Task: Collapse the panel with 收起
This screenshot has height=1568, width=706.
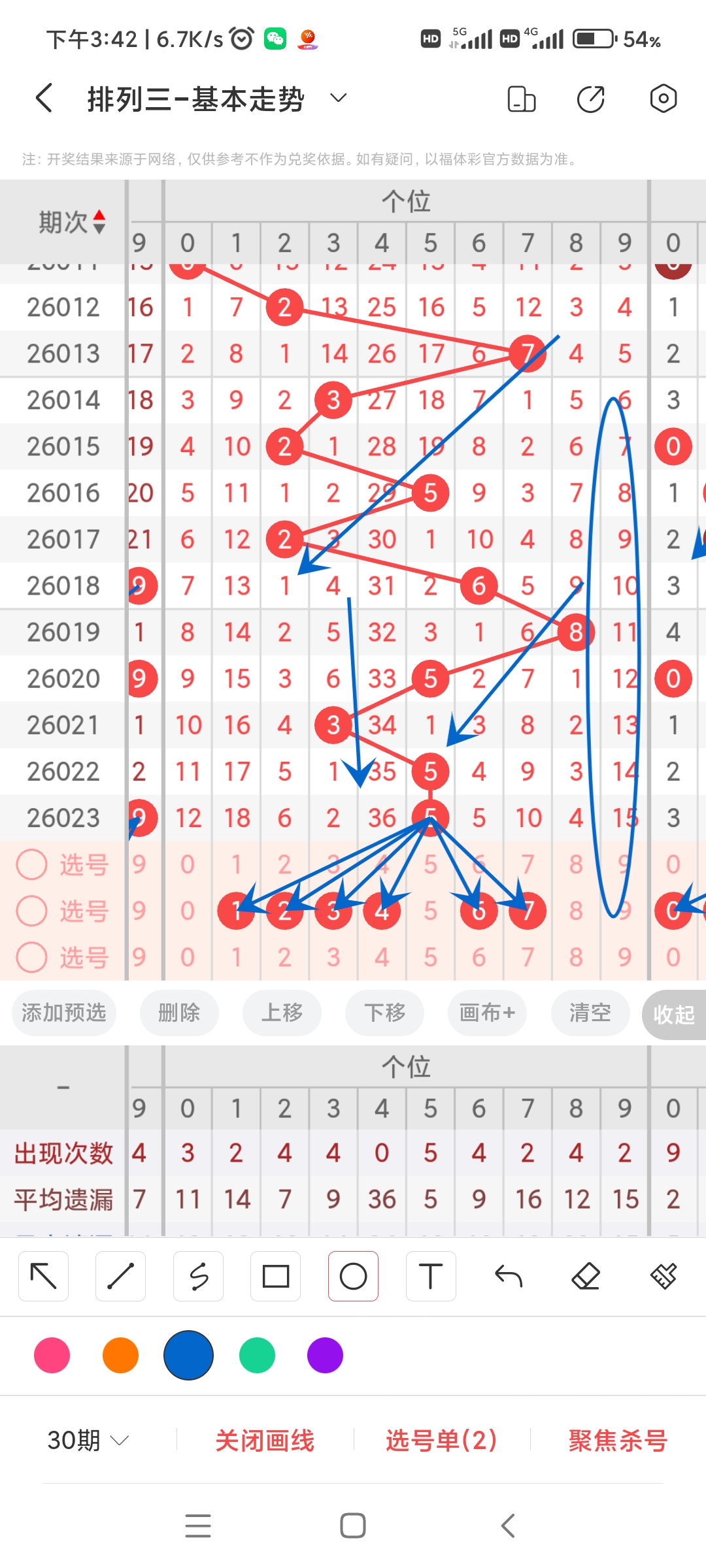Action: 673,1015
